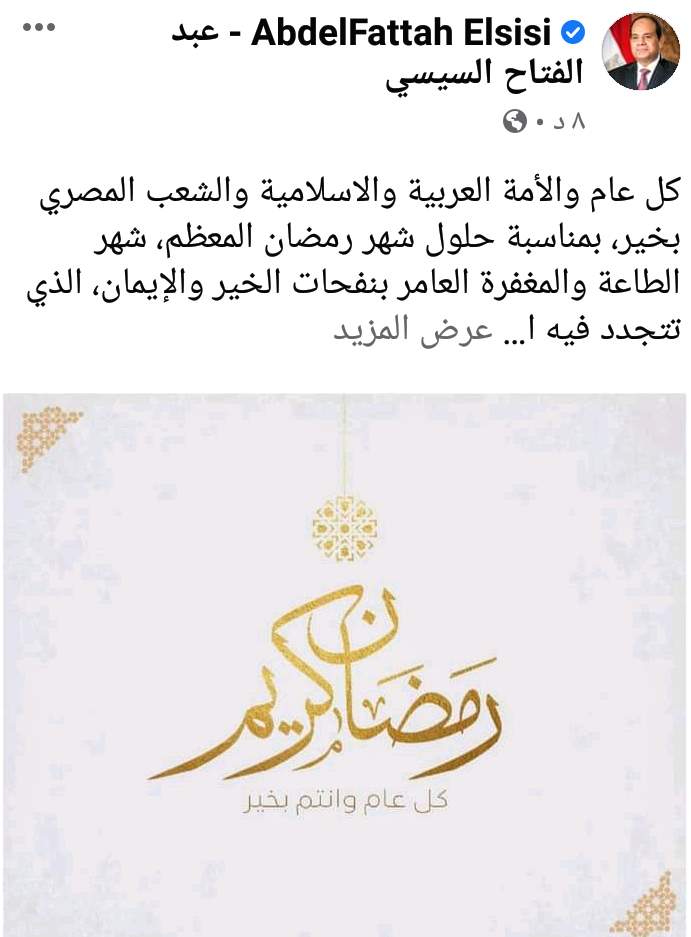Open the post's three-dot options menu
This screenshot has height=937, width=691.
(x=39, y=28)
